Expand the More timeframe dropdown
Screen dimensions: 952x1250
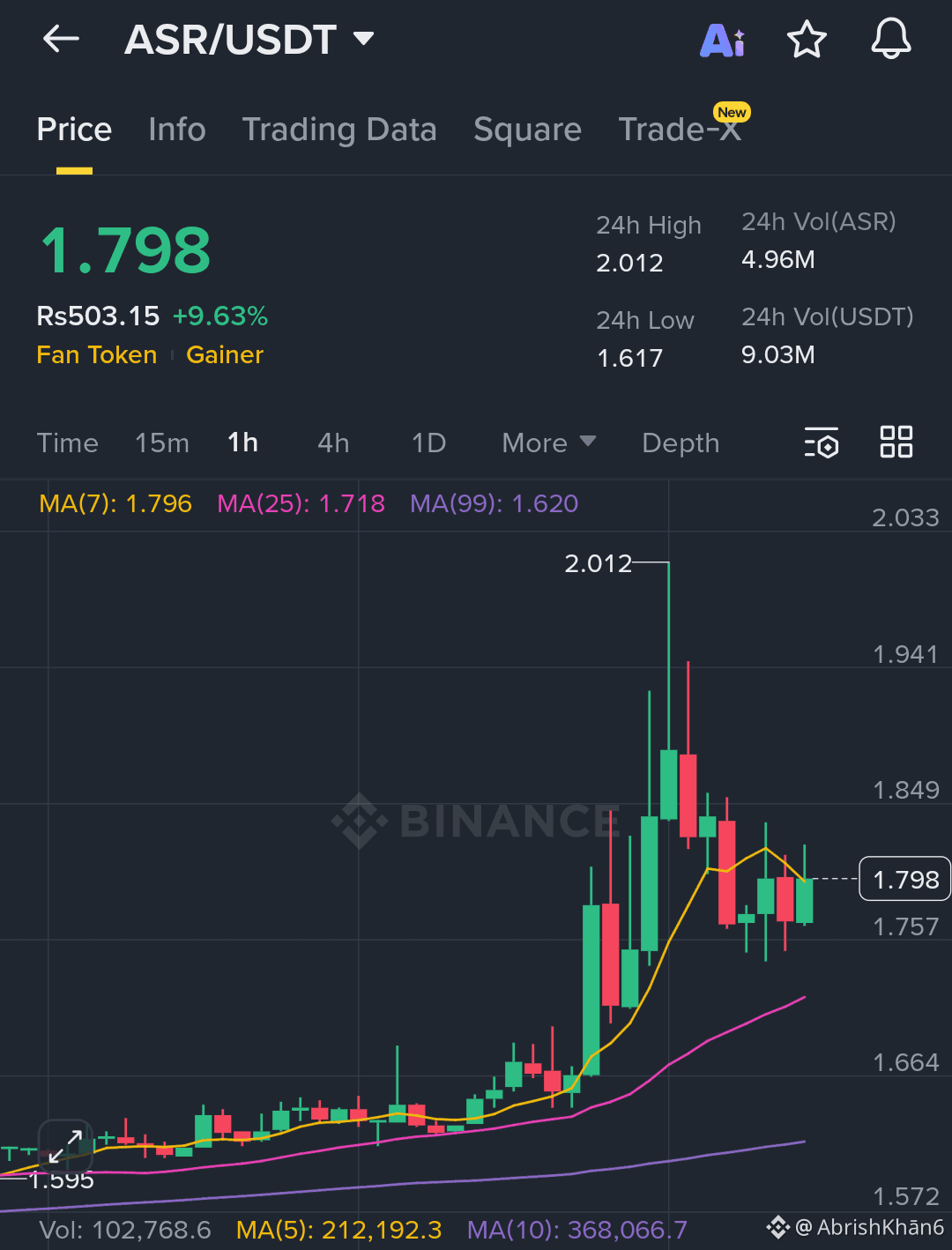point(547,443)
